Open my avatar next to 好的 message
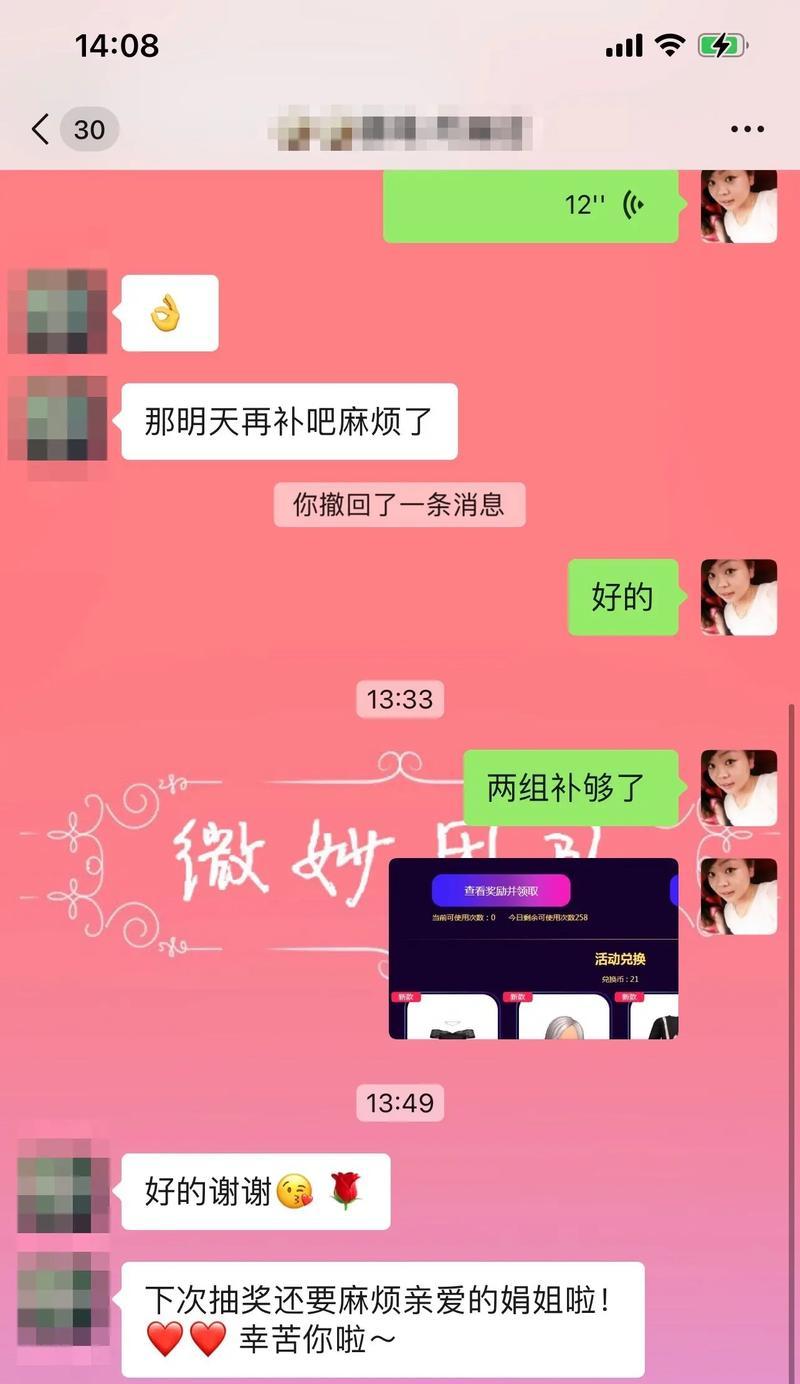 [738, 597]
